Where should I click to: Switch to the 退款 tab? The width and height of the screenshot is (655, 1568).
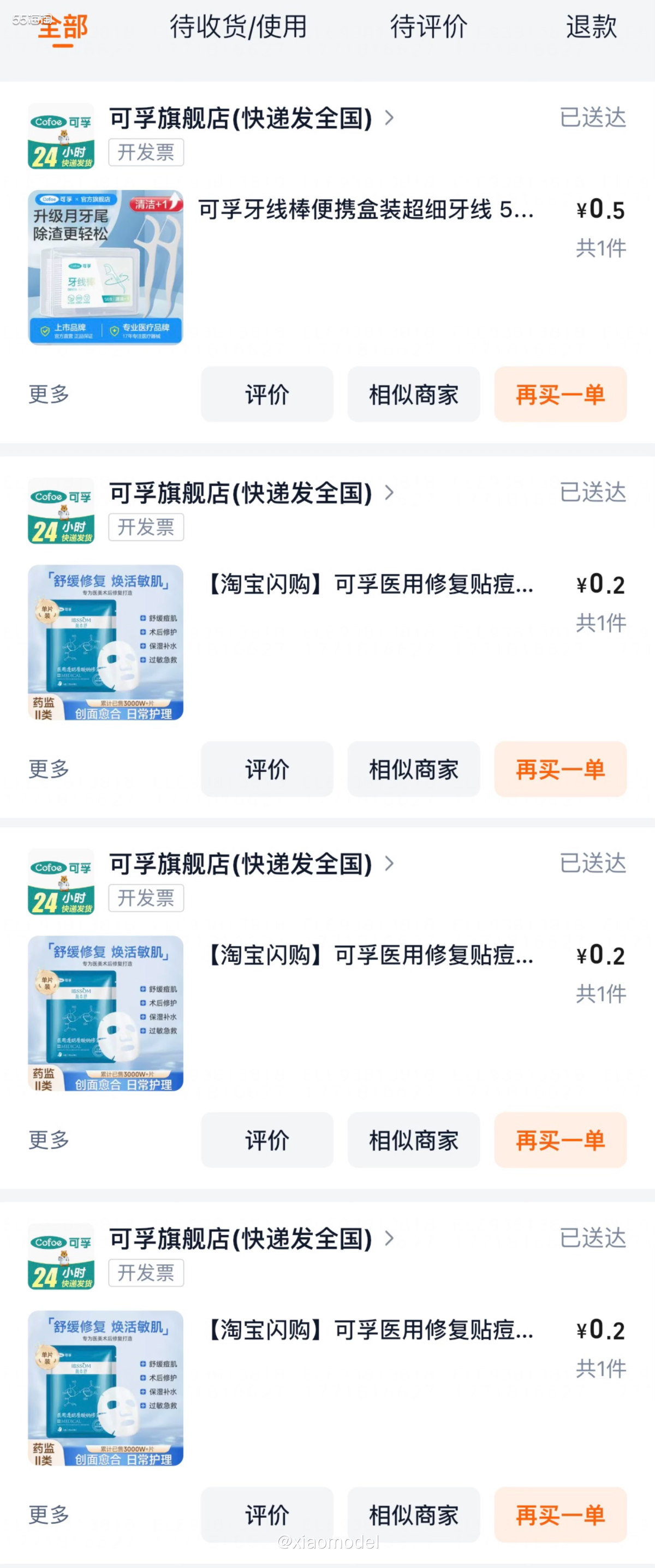click(591, 27)
